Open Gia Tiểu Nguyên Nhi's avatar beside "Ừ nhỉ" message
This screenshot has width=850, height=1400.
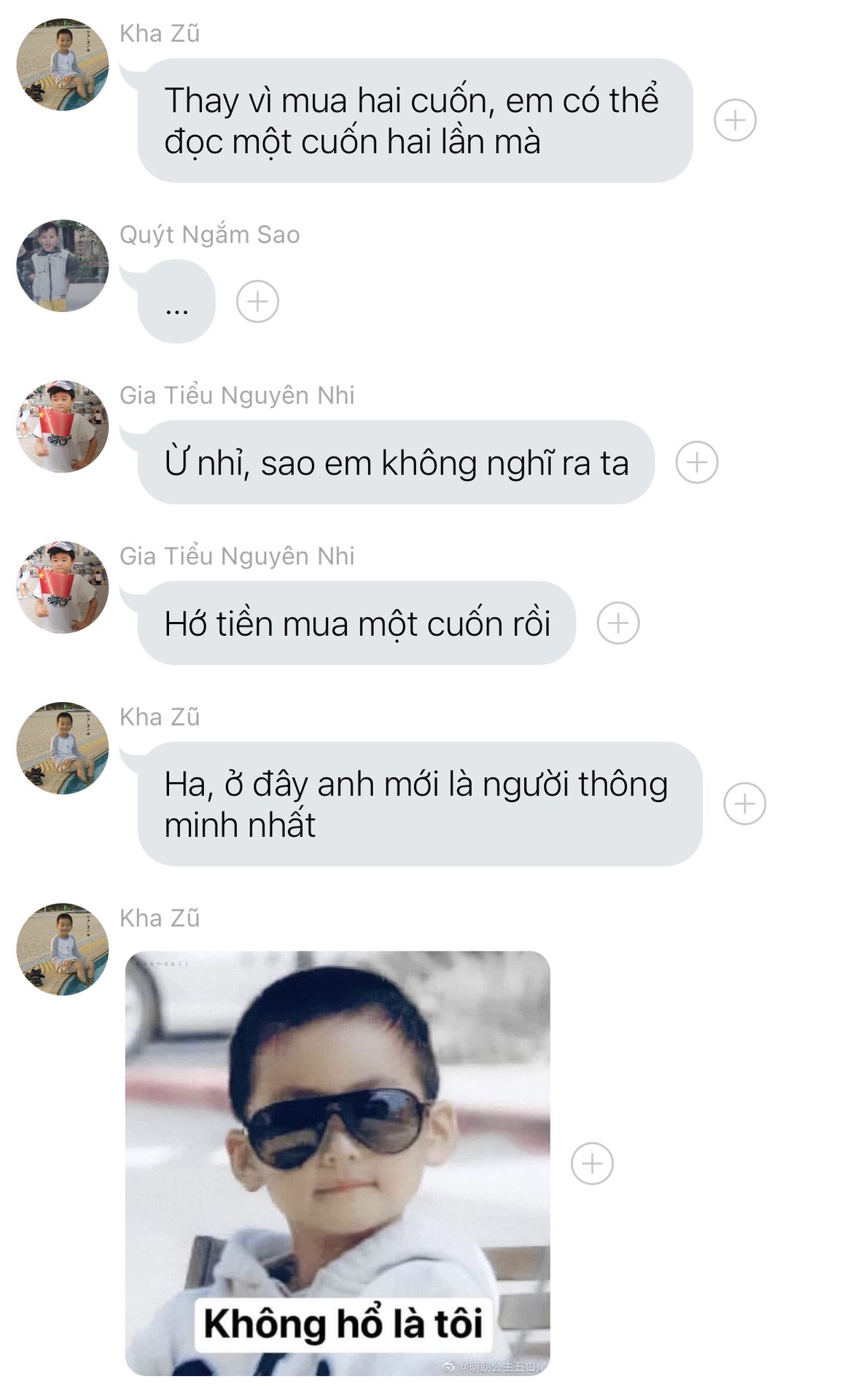point(63,427)
